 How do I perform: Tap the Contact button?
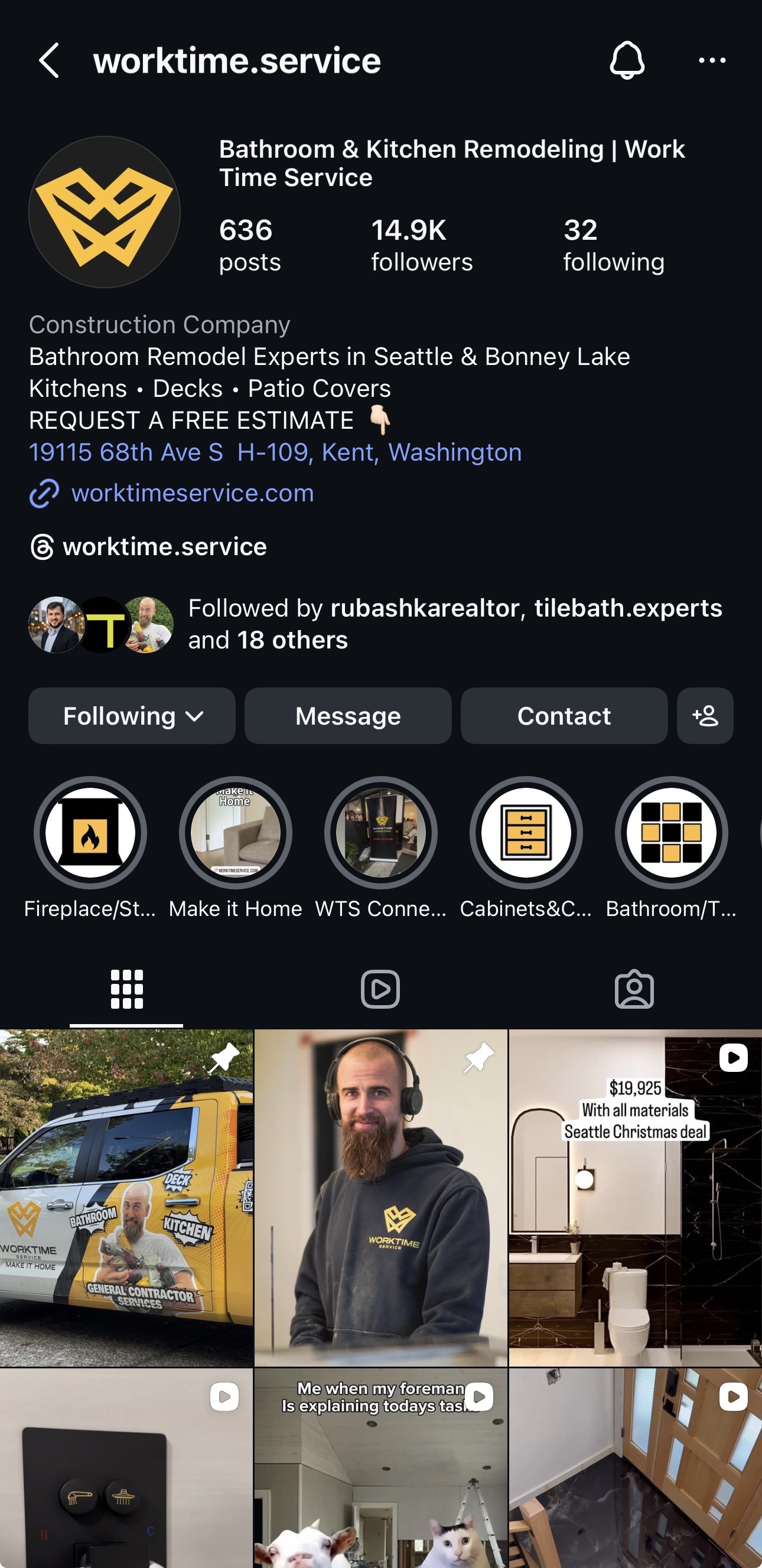pyautogui.click(x=564, y=716)
